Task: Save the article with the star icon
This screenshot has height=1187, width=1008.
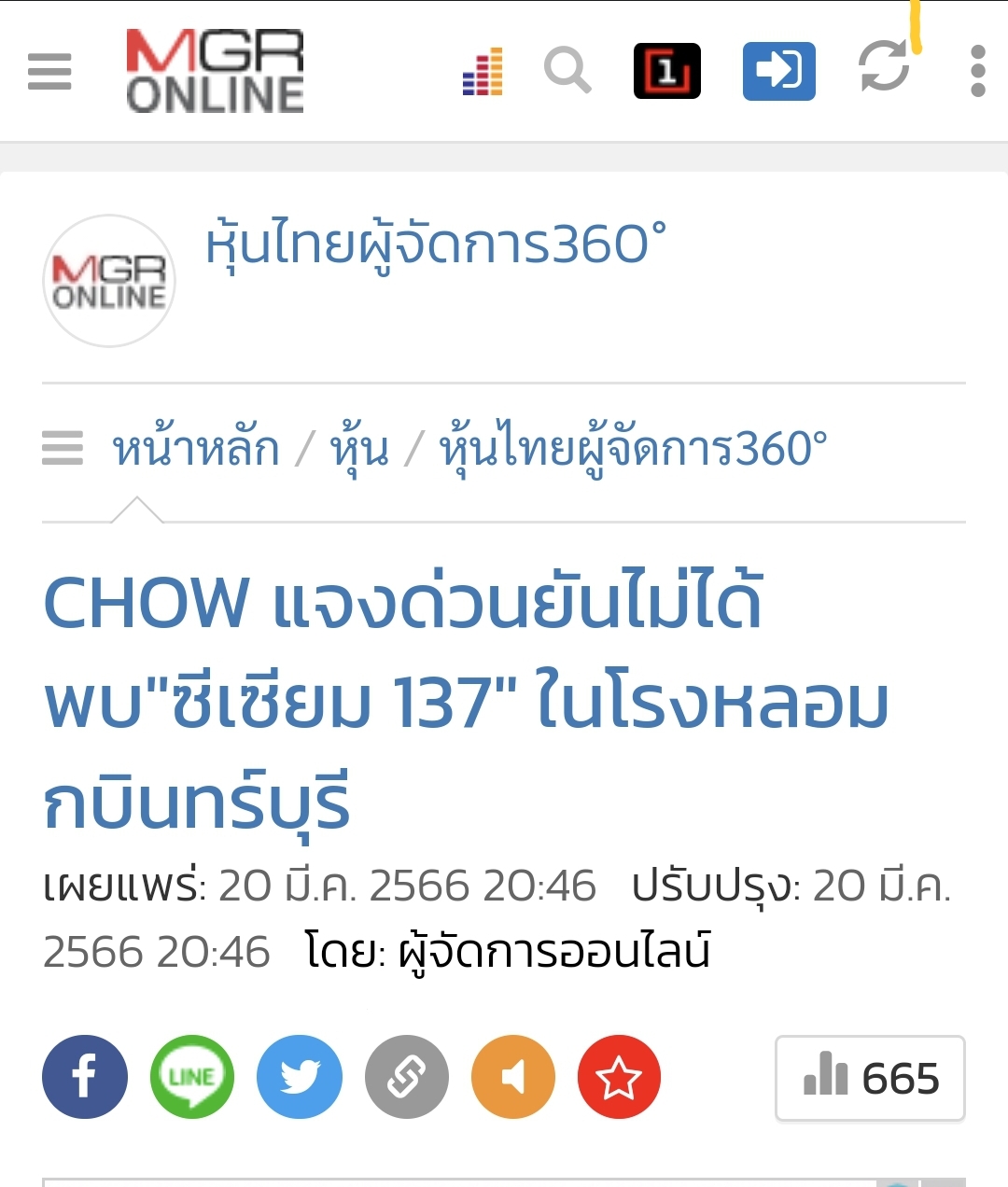Action: 619,1077
